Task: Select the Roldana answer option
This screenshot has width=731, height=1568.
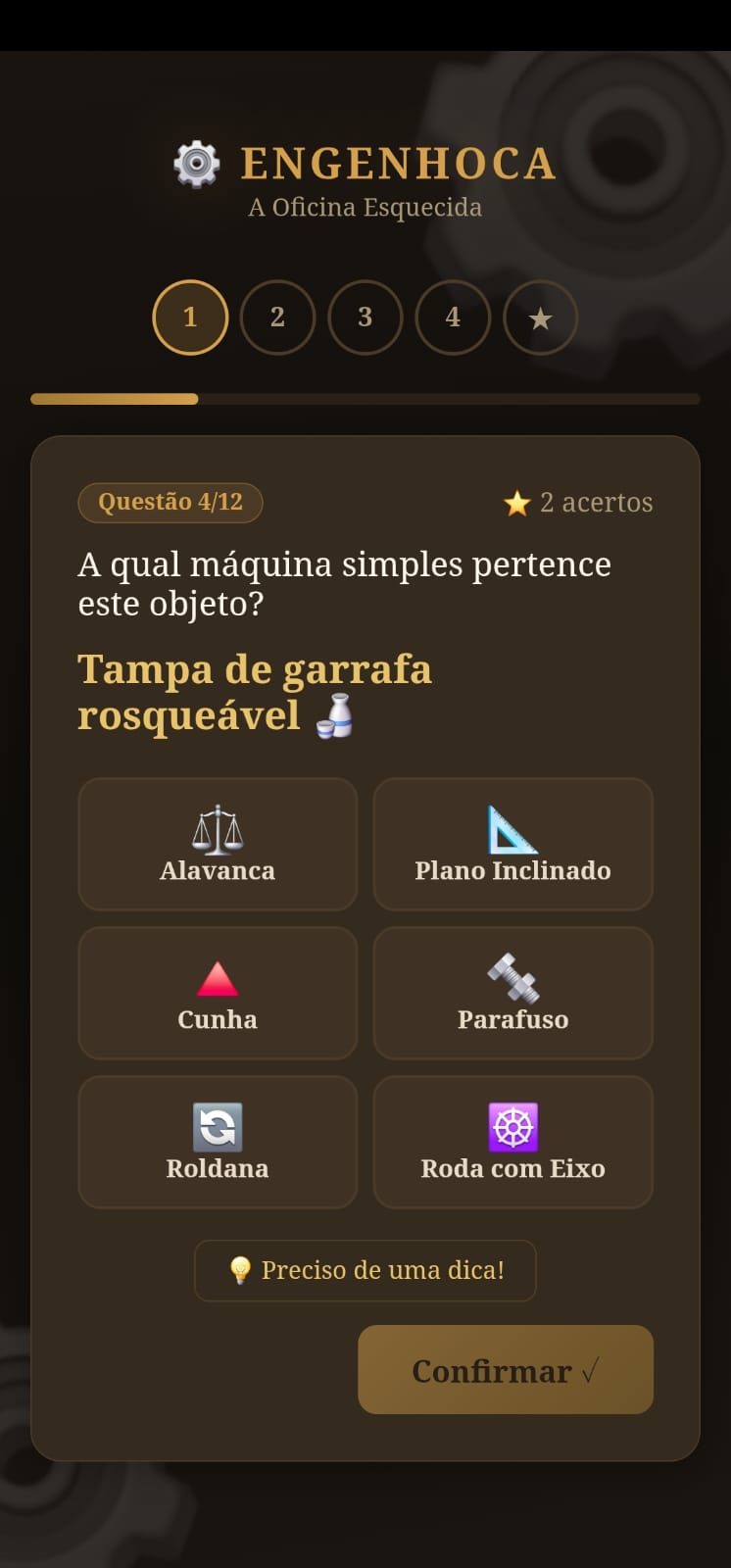Action: (218, 1142)
